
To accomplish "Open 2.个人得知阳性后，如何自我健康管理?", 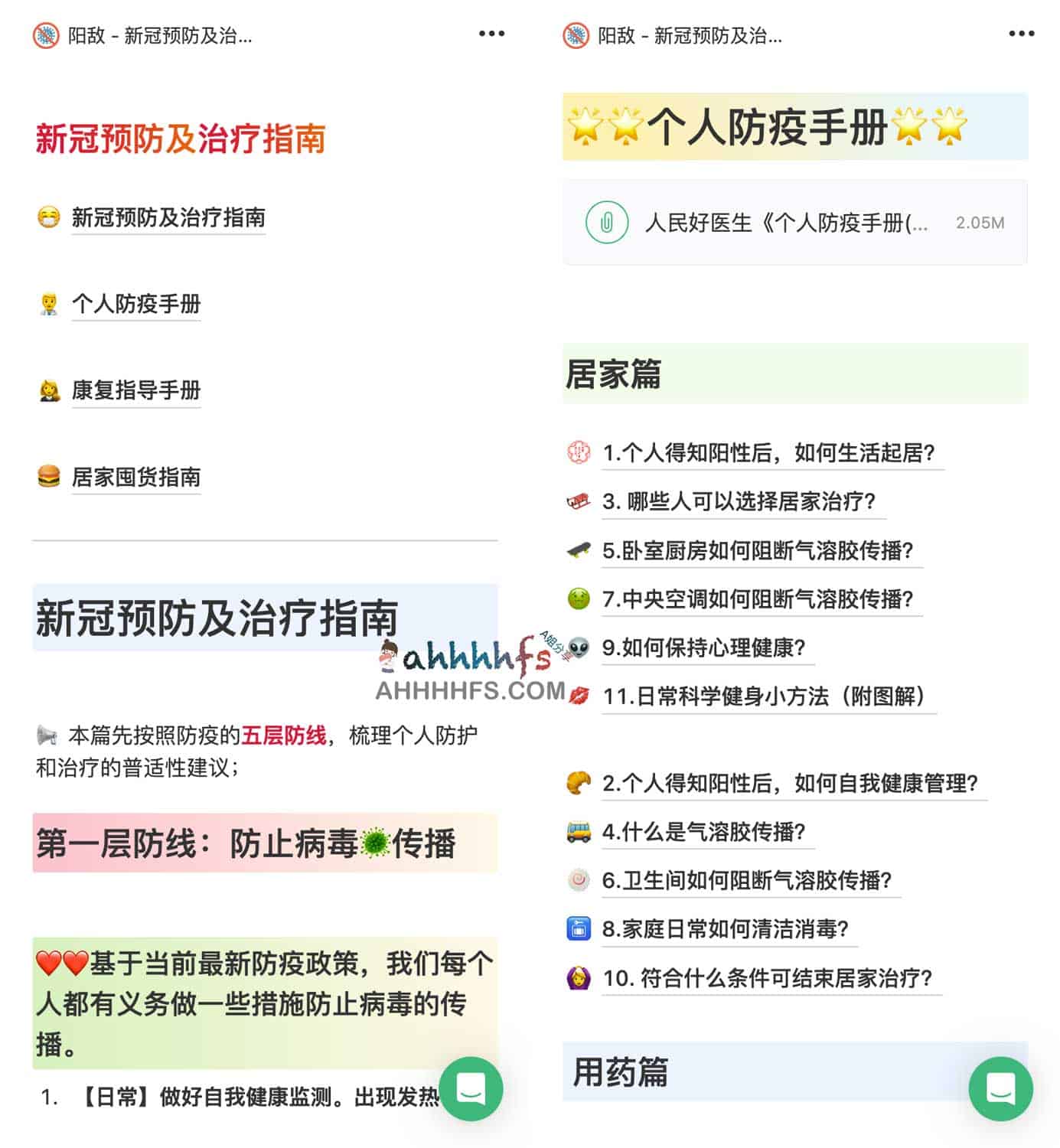I will pyautogui.click(x=790, y=783).
